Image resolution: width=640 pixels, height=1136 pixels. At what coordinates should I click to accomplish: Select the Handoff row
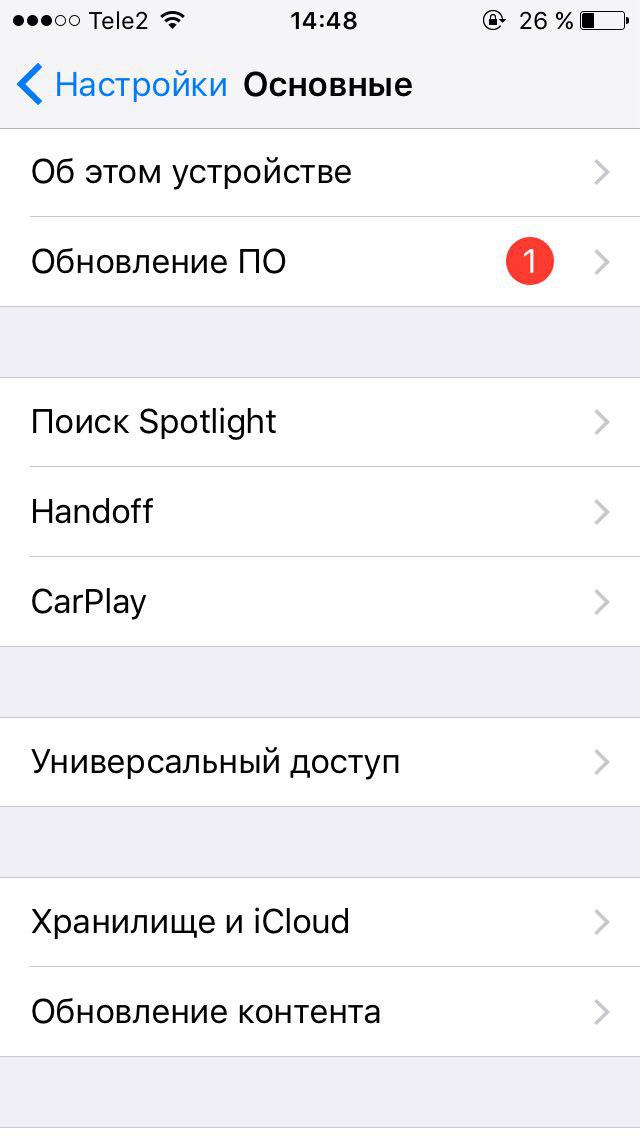pos(320,512)
